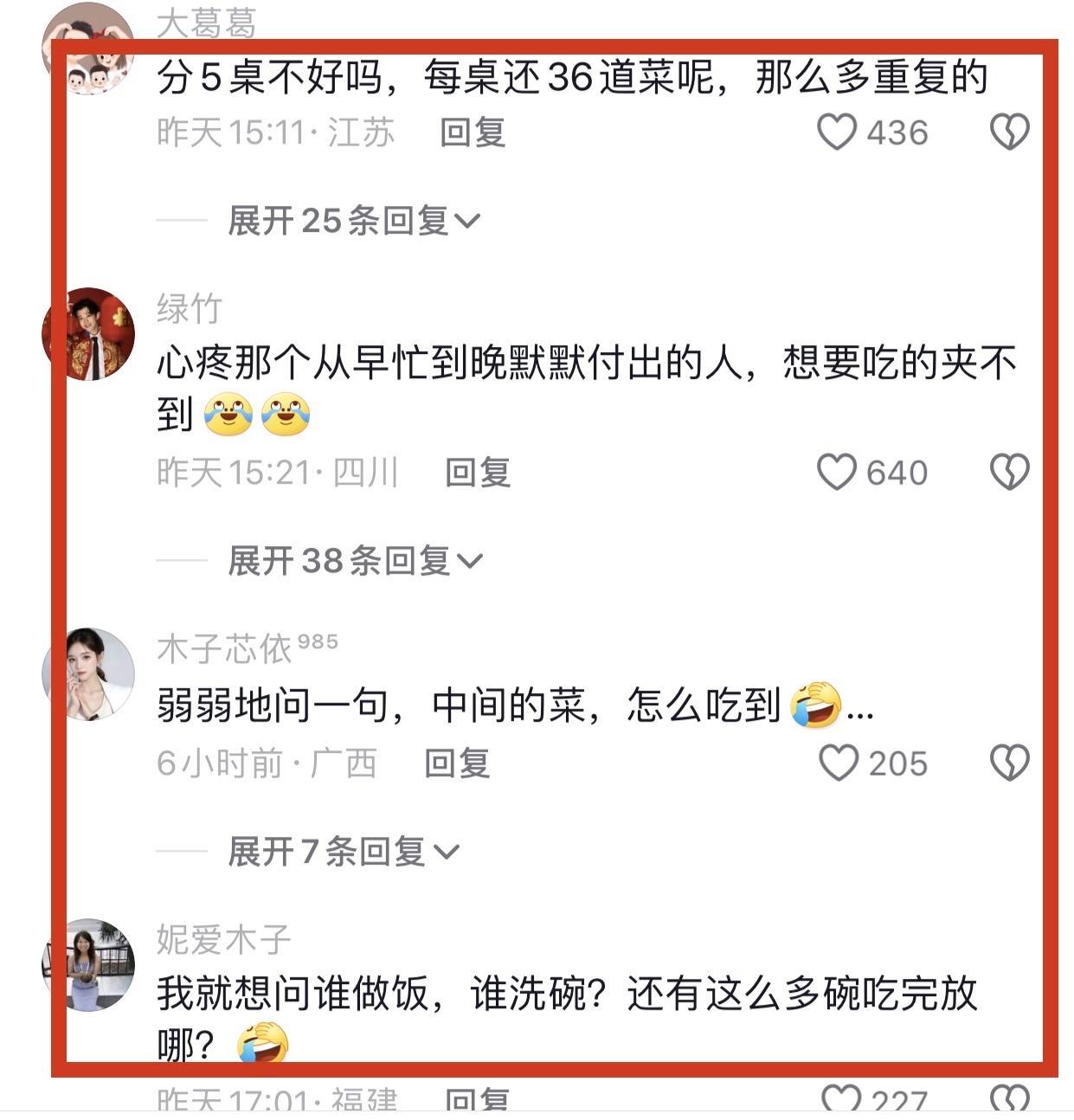Open 妮爱木子's profile avatar
This screenshot has width=1074, height=1120.
click(88, 965)
